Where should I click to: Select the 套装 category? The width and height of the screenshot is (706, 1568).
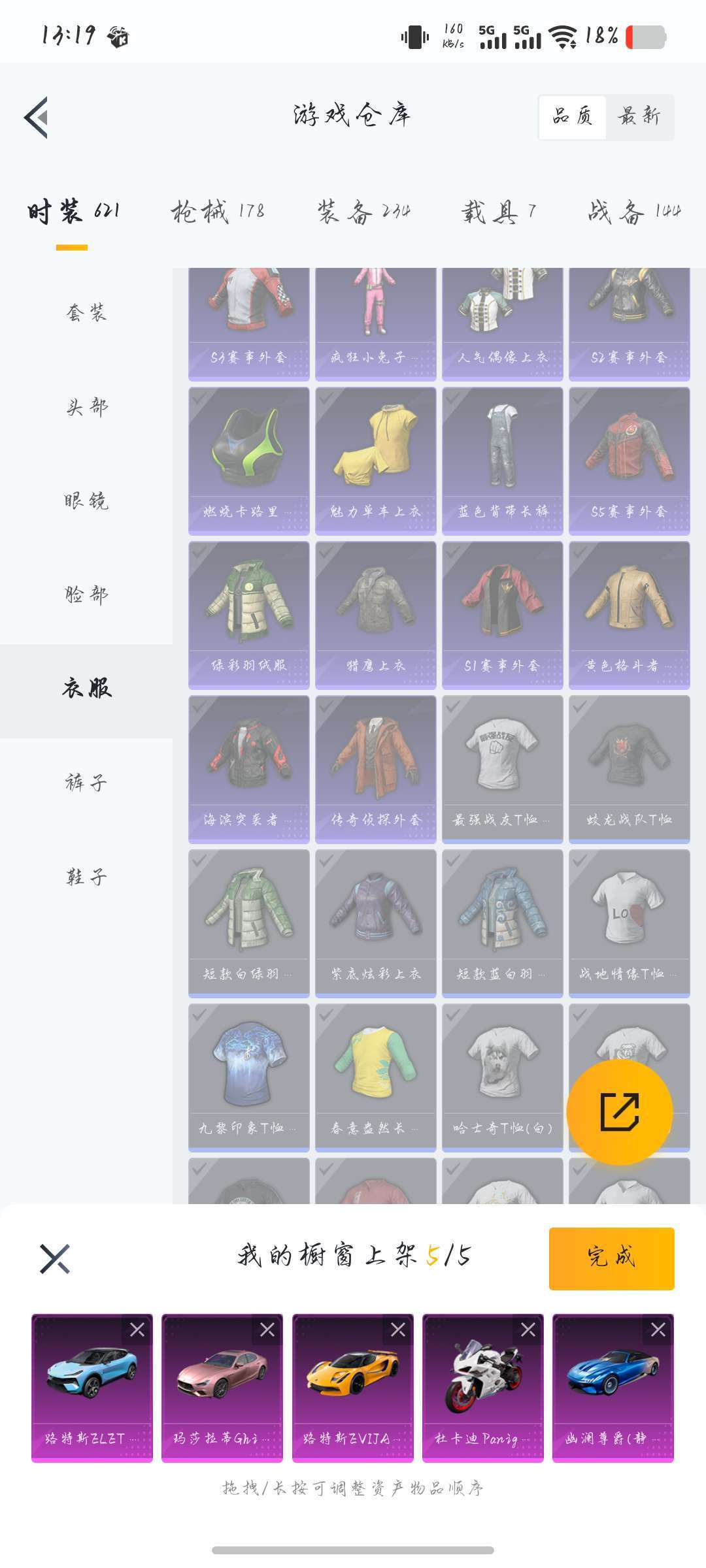pyautogui.click(x=86, y=313)
